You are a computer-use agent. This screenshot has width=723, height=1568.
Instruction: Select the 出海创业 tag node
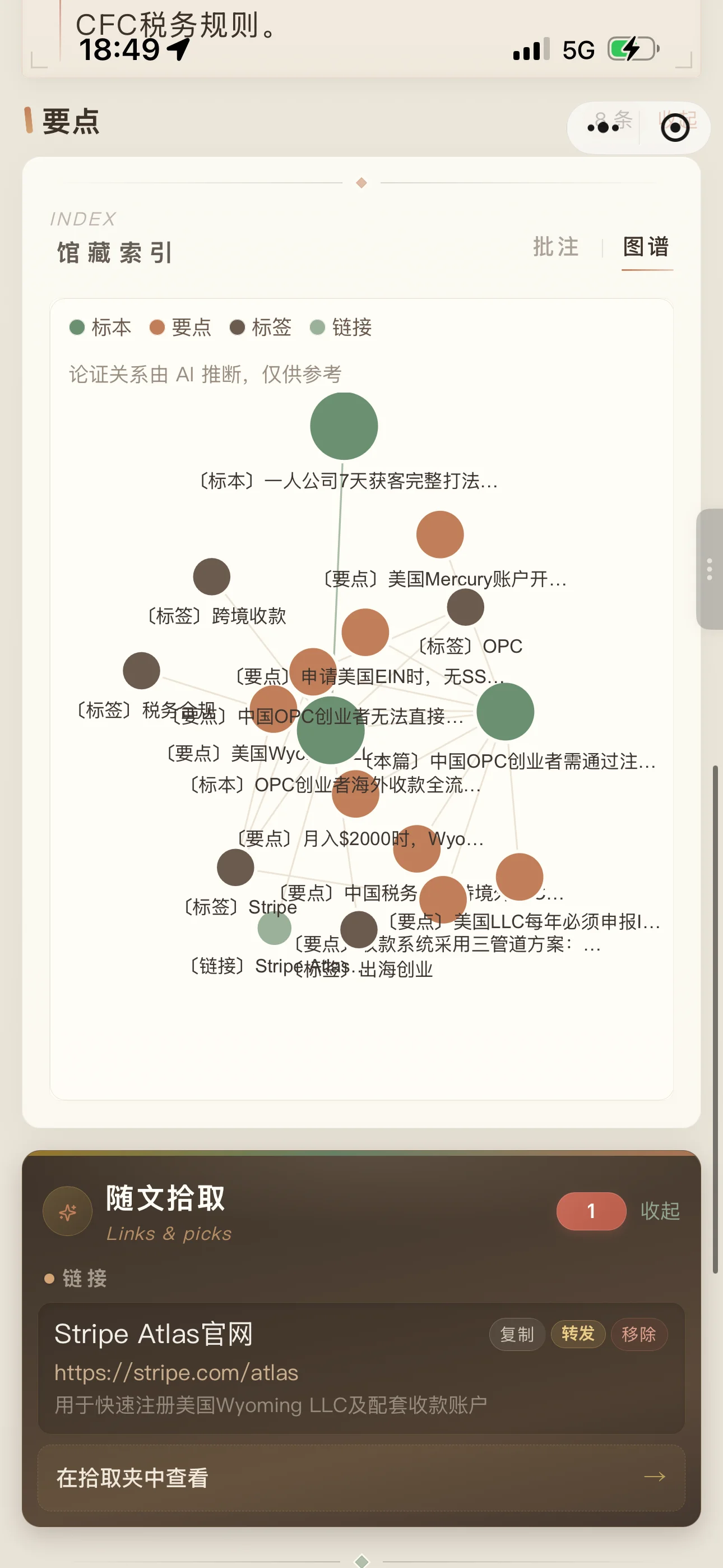[359, 929]
